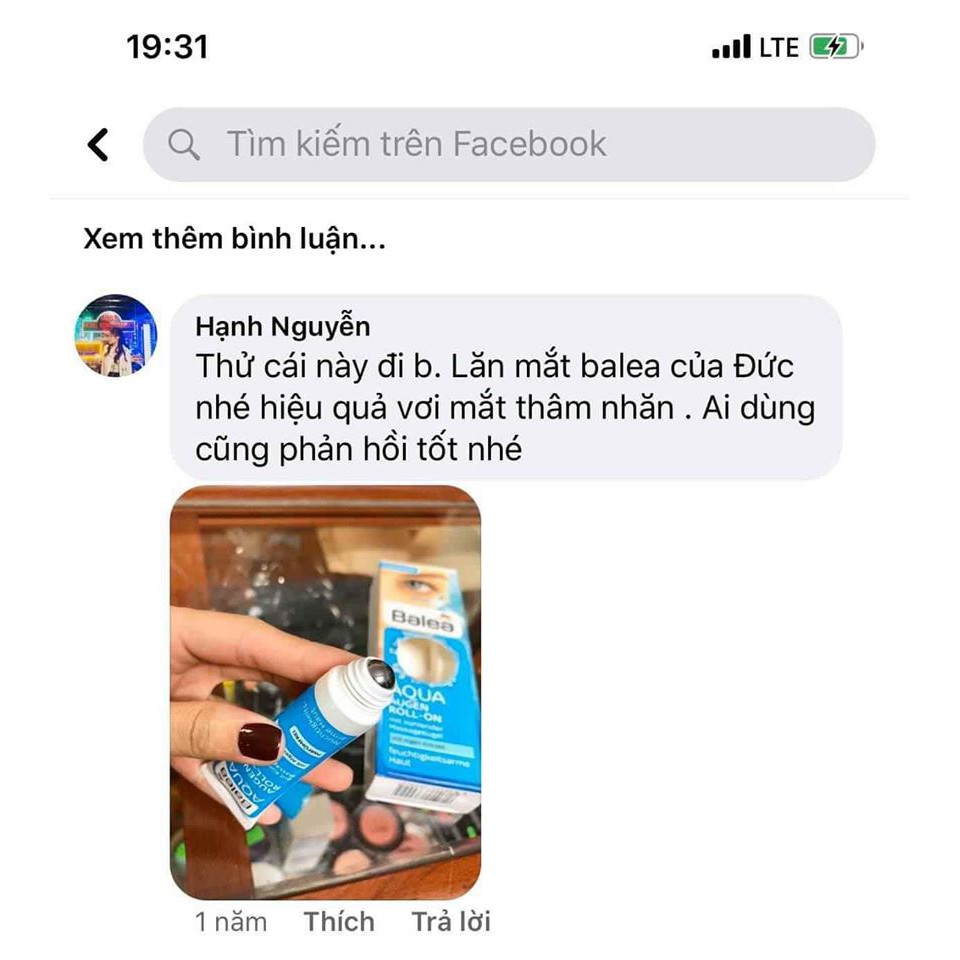Open Hạnh Nguyễn's profile picture
The image size is (960, 960).
coord(116,336)
